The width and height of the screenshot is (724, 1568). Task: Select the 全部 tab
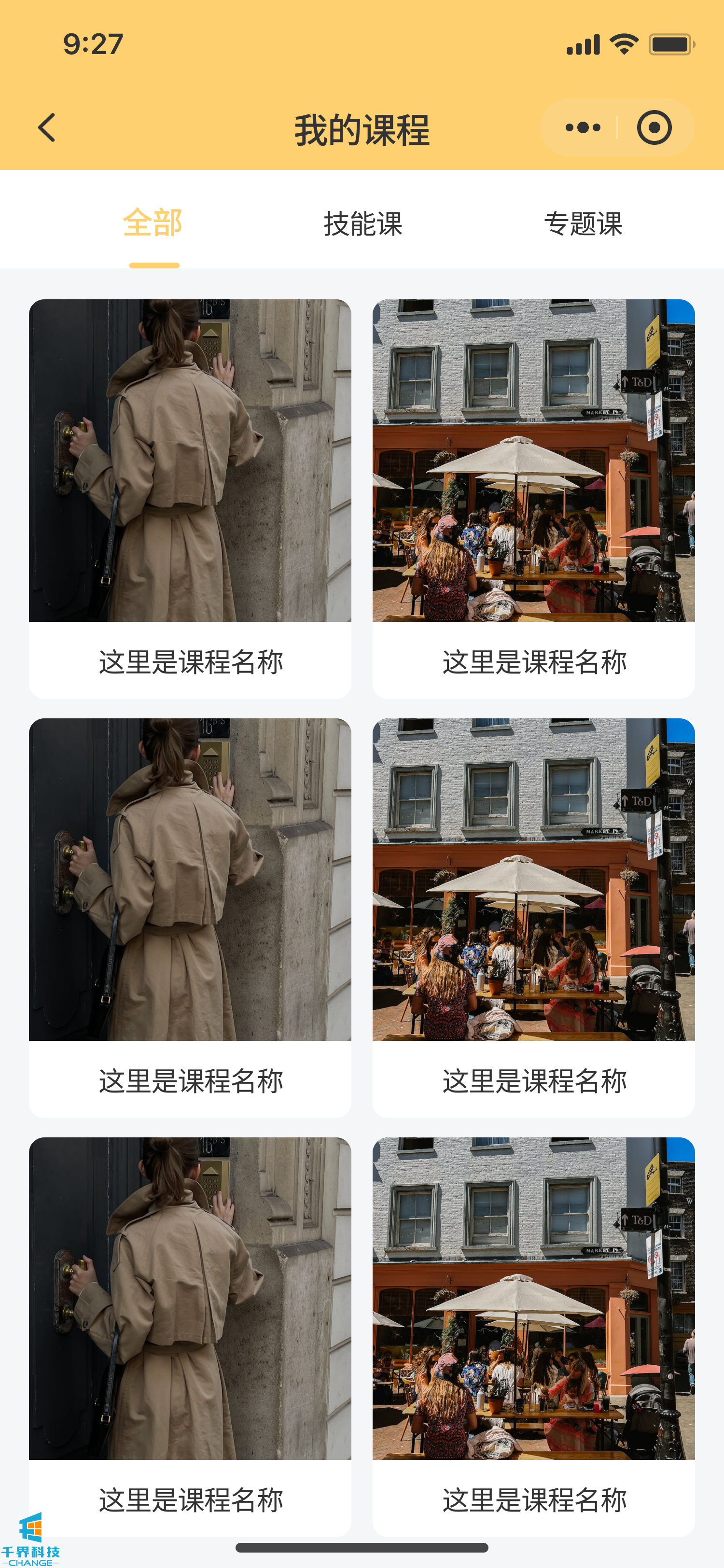153,223
